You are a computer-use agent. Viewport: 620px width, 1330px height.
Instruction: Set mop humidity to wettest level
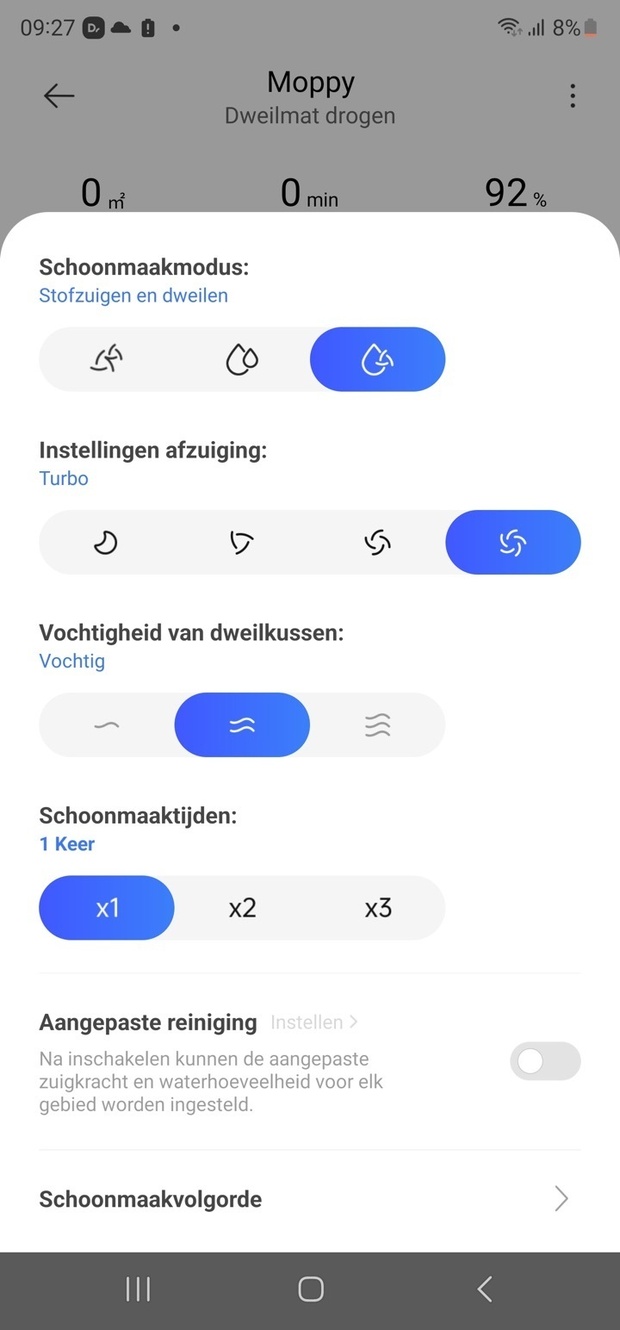click(377, 725)
